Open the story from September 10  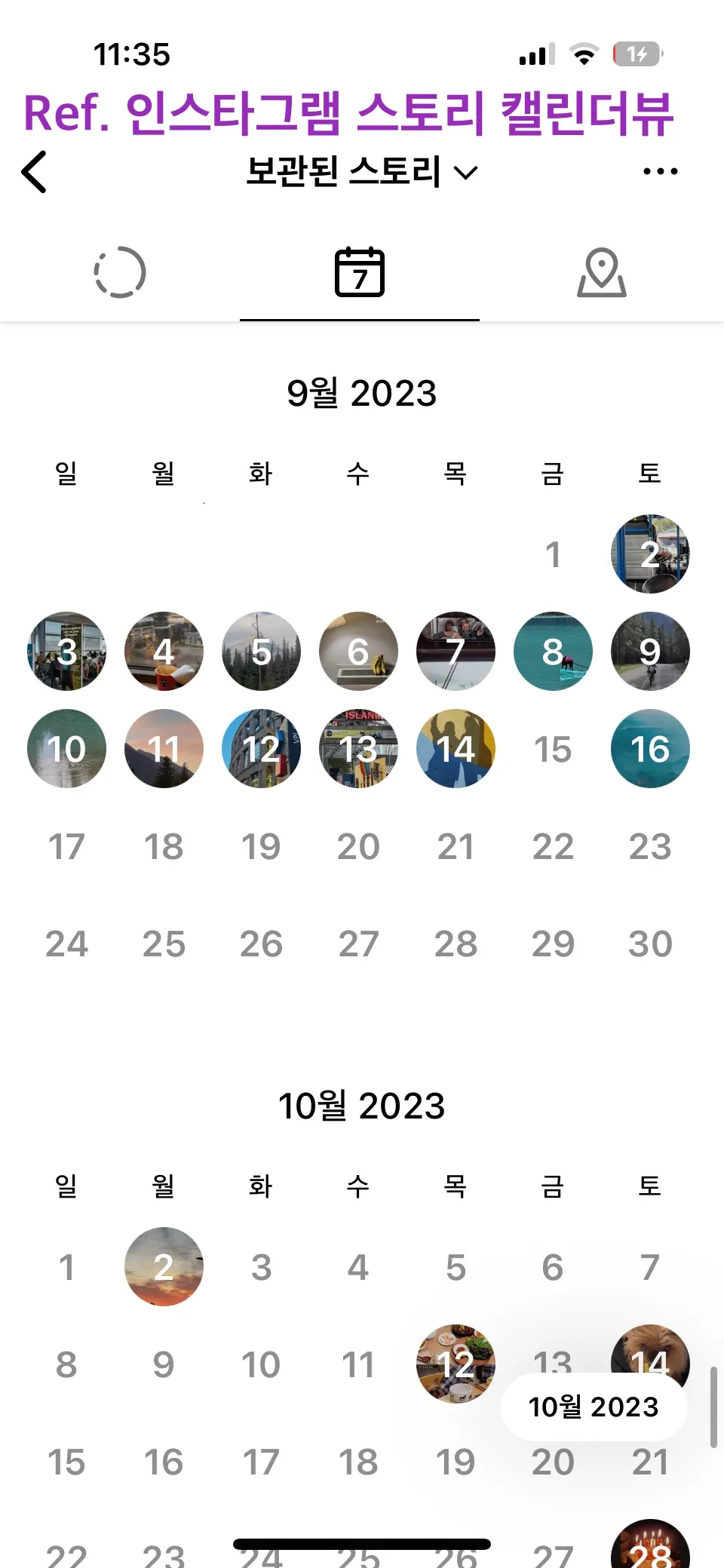[66, 749]
